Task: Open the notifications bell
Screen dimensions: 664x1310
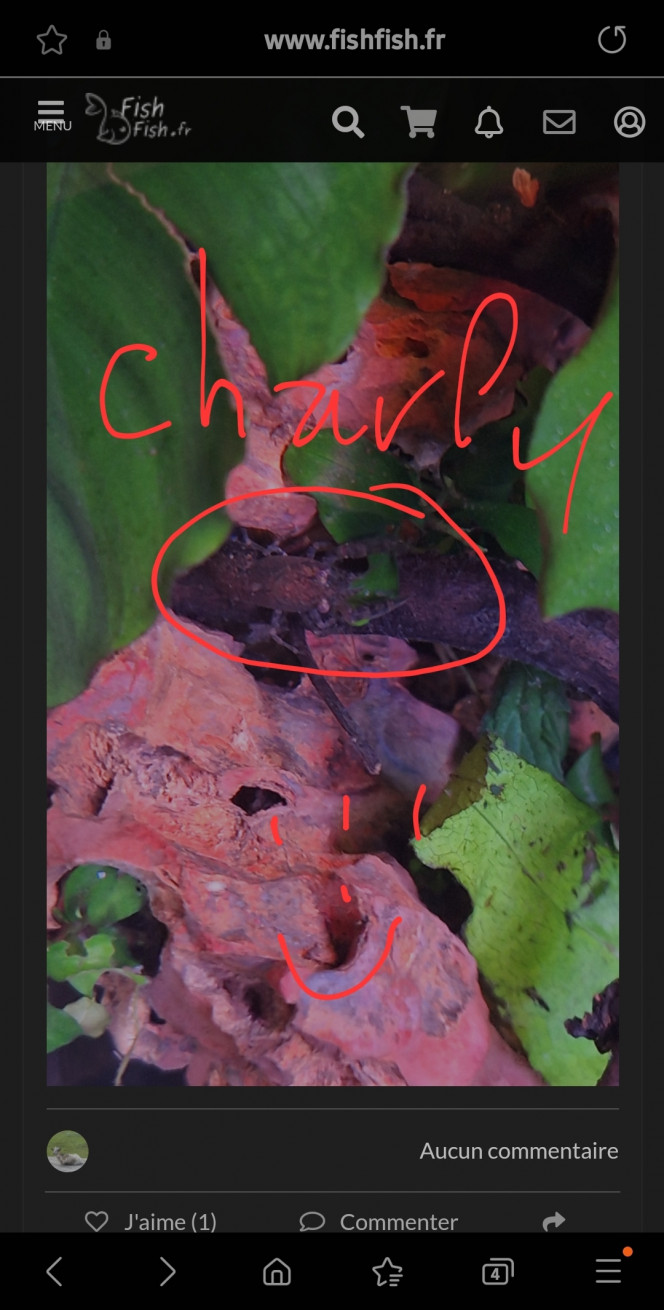Action: tap(489, 122)
